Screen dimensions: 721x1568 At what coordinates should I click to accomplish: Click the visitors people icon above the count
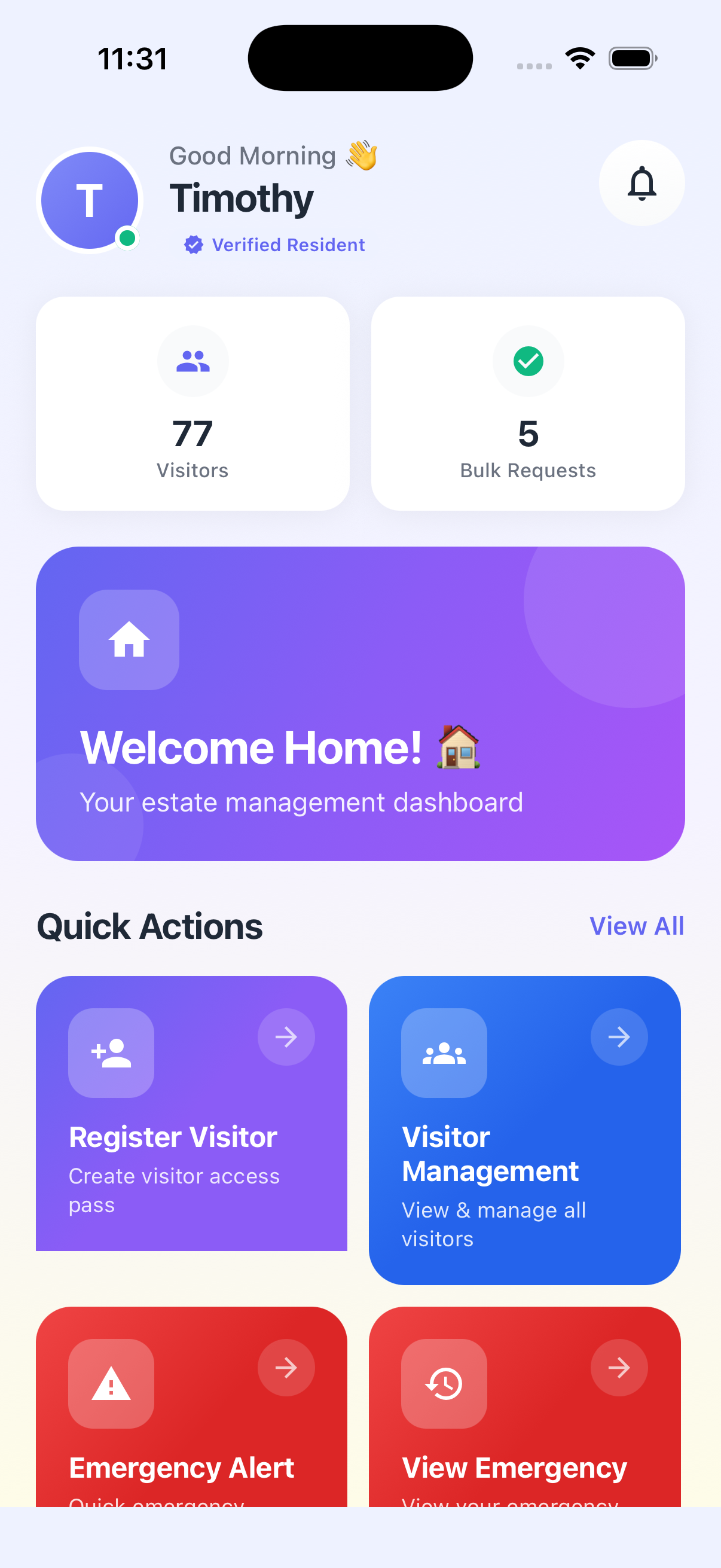click(193, 361)
